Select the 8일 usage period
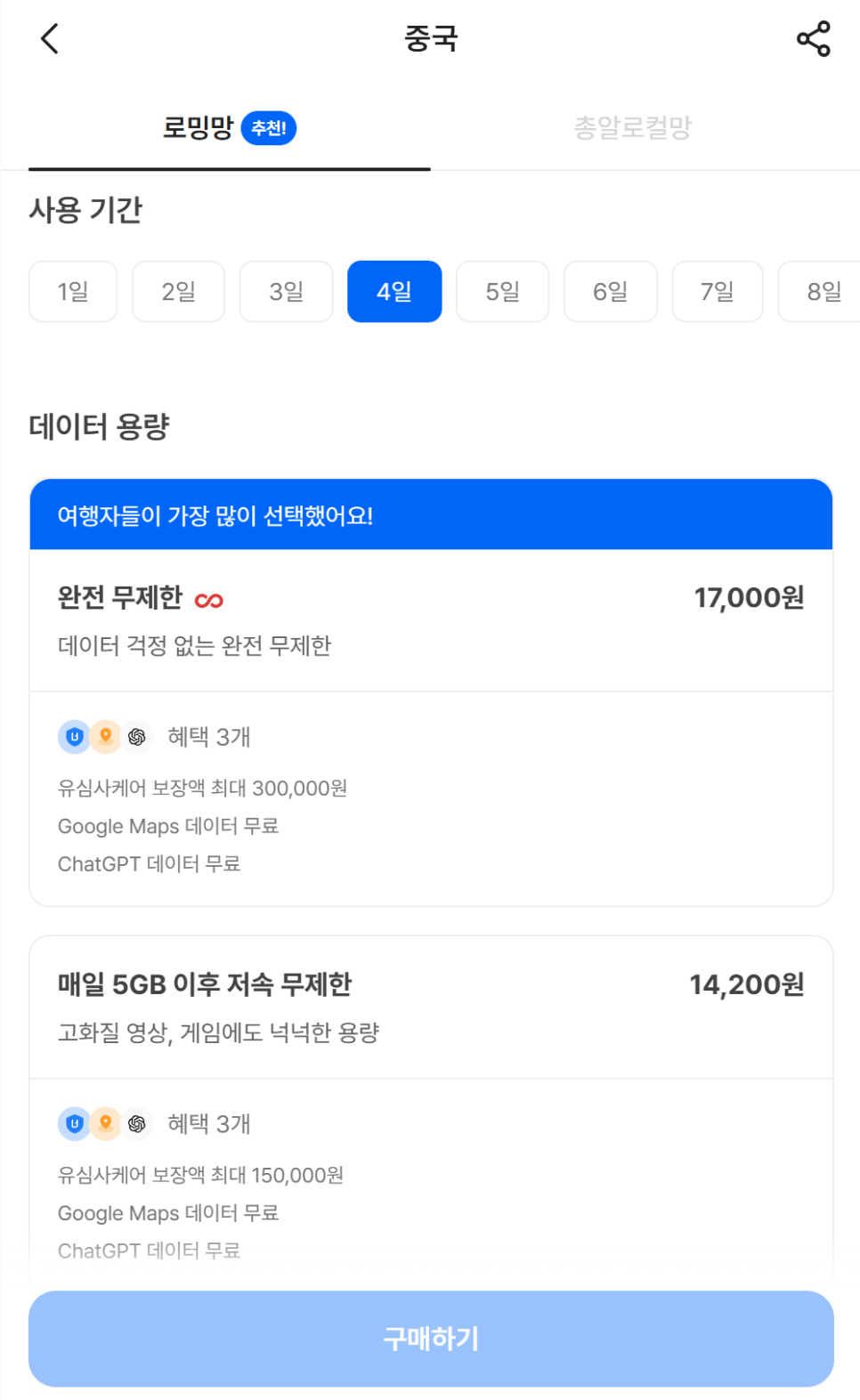Viewport: 860px width, 1400px height. [x=820, y=291]
